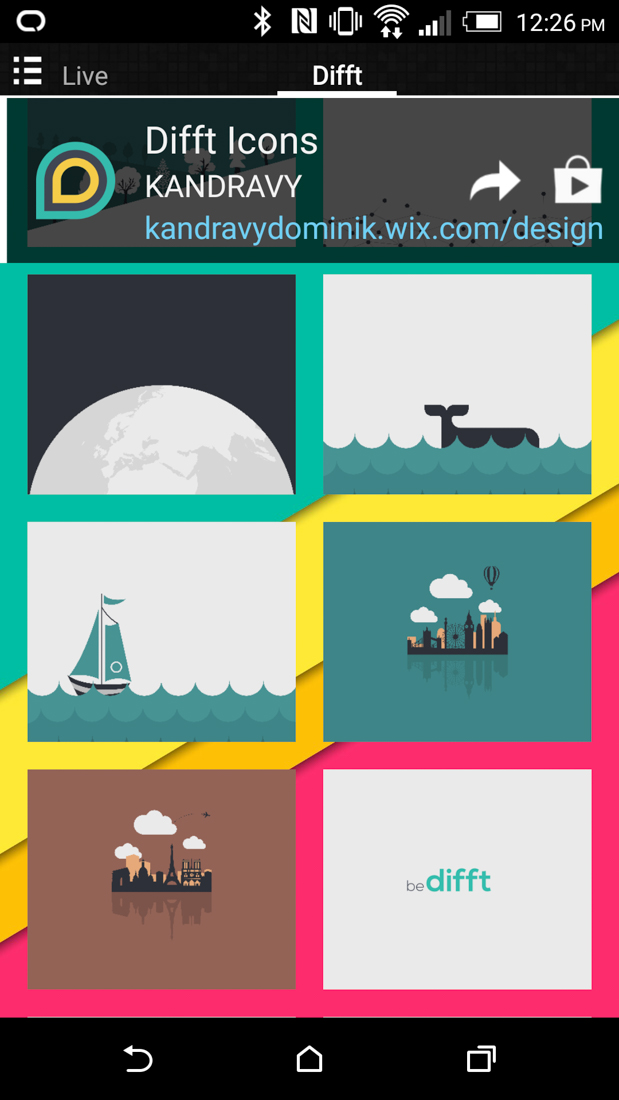Open the kandravydominik.wix.com/design link
The image size is (619, 1100).
(373, 229)
